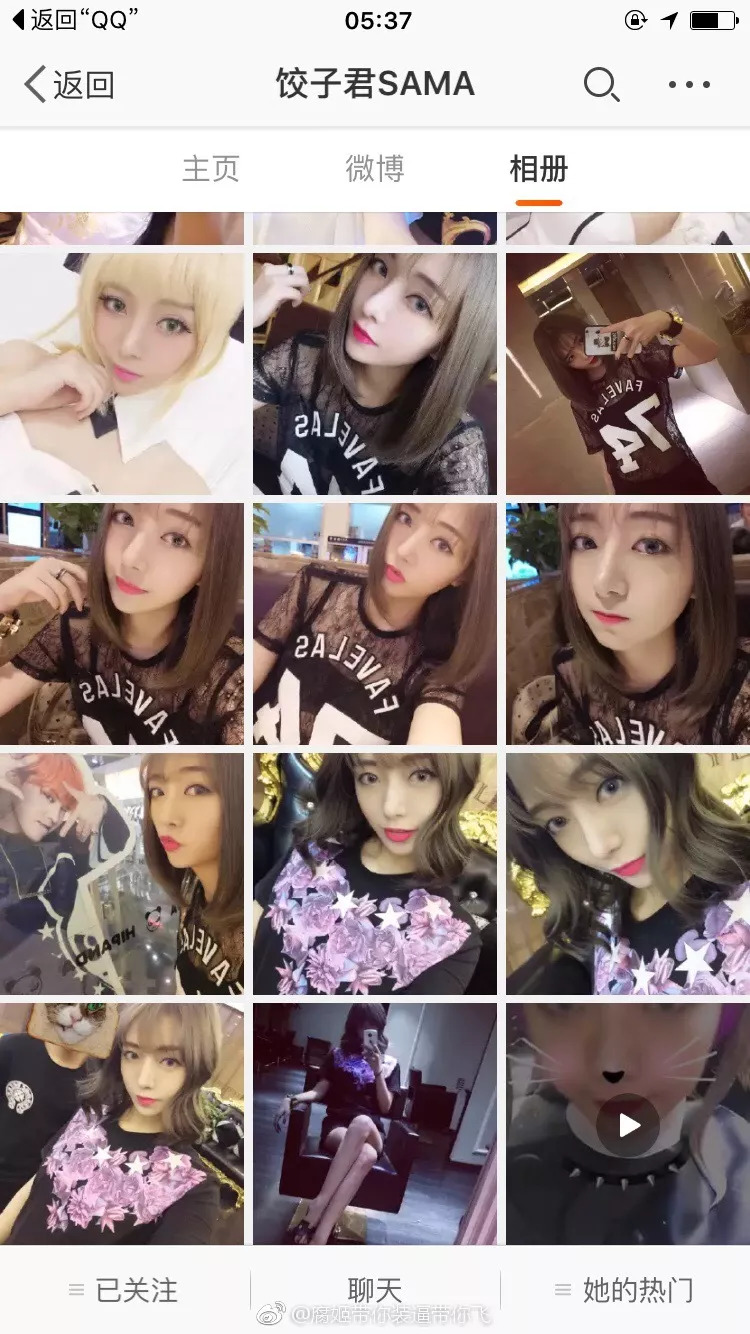Return to QQ via status bar link
Screen dimensions: 750x1334
pyautogui.click(x=75, y=20)
